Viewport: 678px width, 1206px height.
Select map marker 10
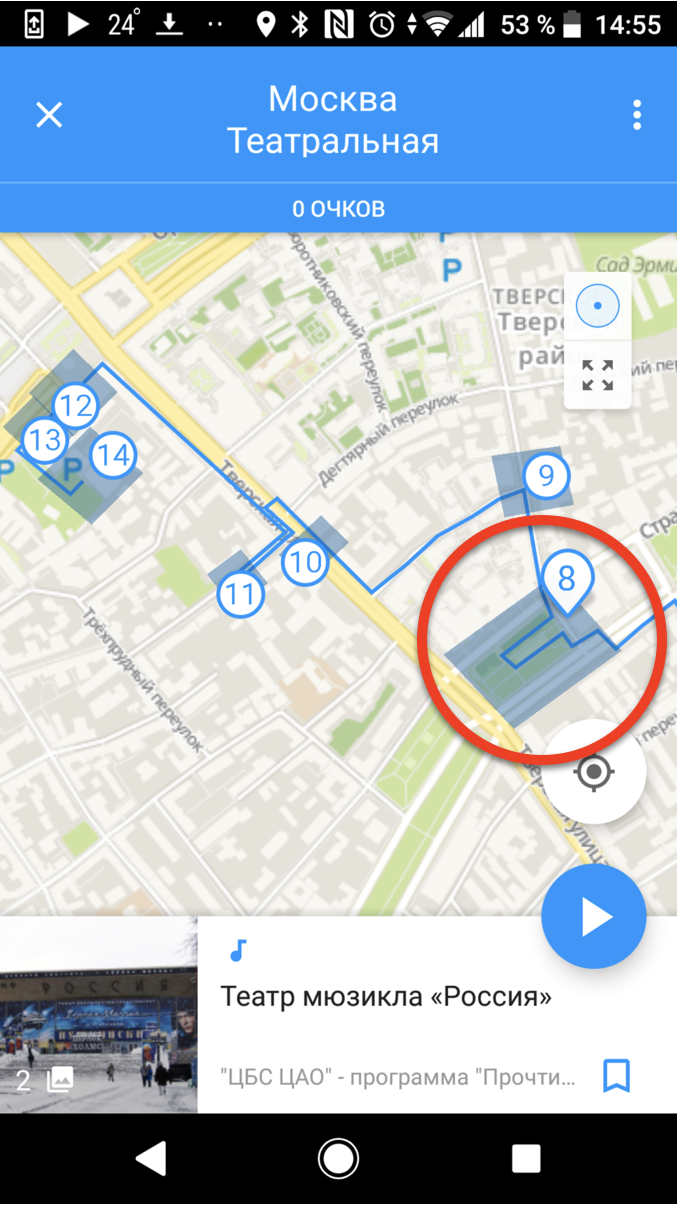tap(305, 562)
